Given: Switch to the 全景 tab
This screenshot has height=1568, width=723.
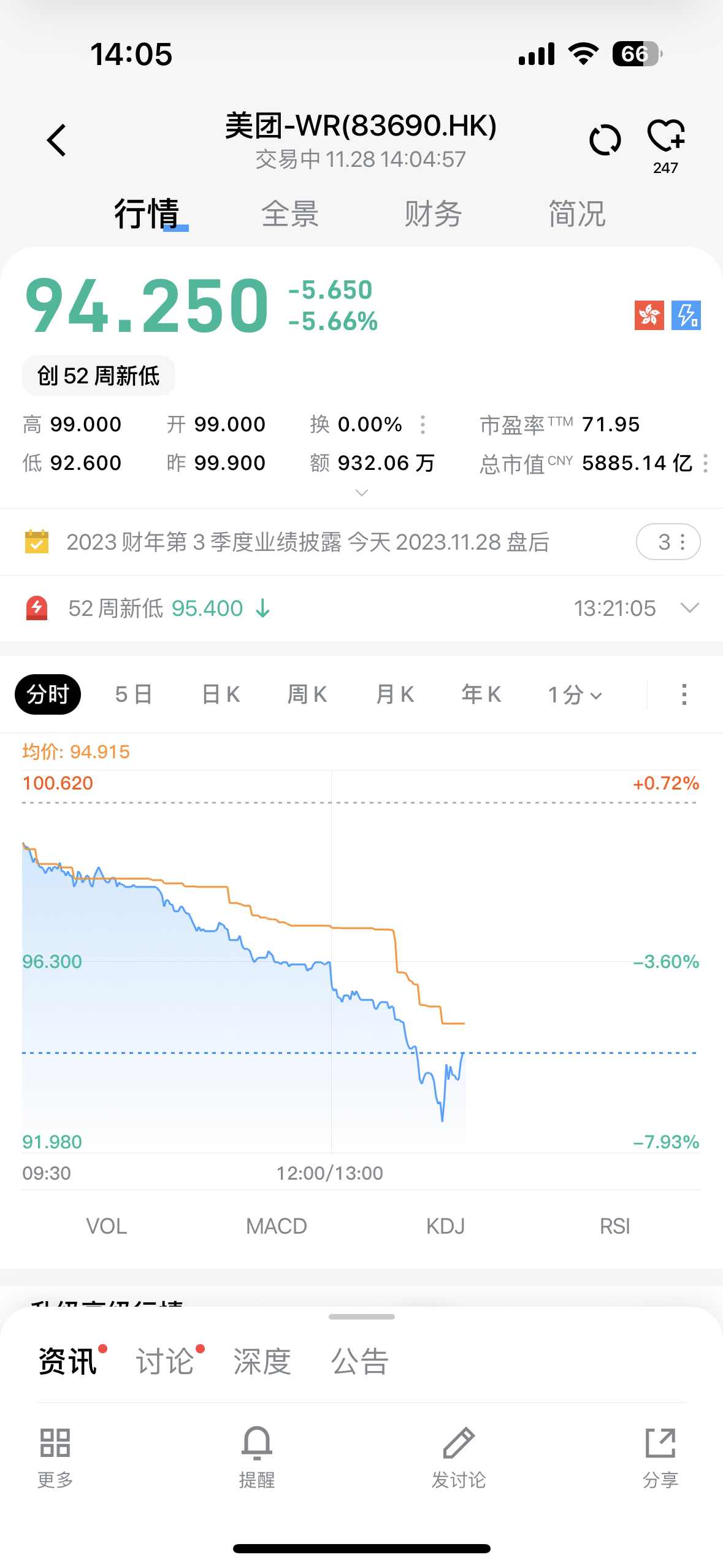Looking at the screenshot, I should click(289, 214).
